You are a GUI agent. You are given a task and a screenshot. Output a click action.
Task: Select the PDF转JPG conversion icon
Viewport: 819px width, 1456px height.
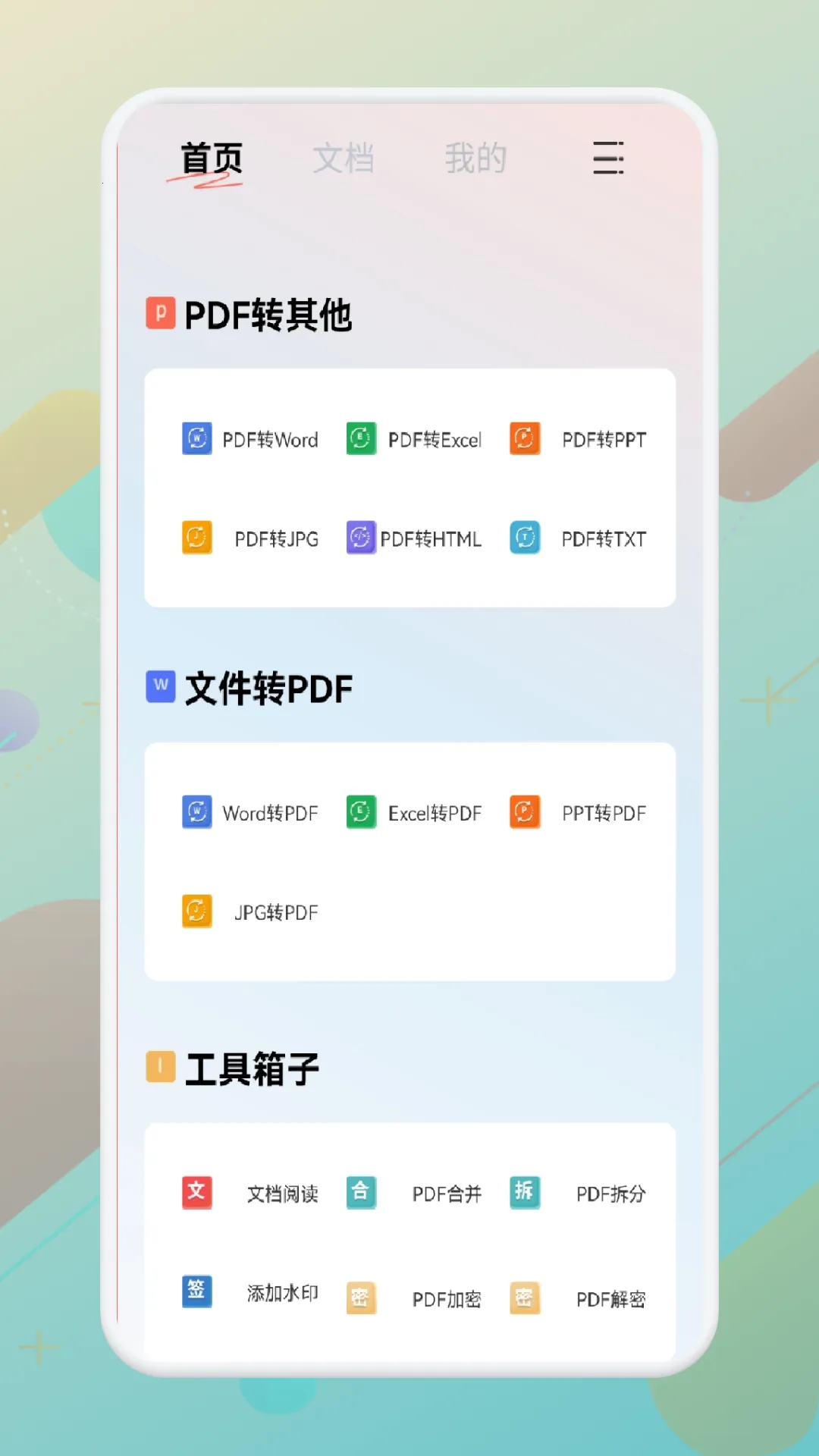coord(196,538)
